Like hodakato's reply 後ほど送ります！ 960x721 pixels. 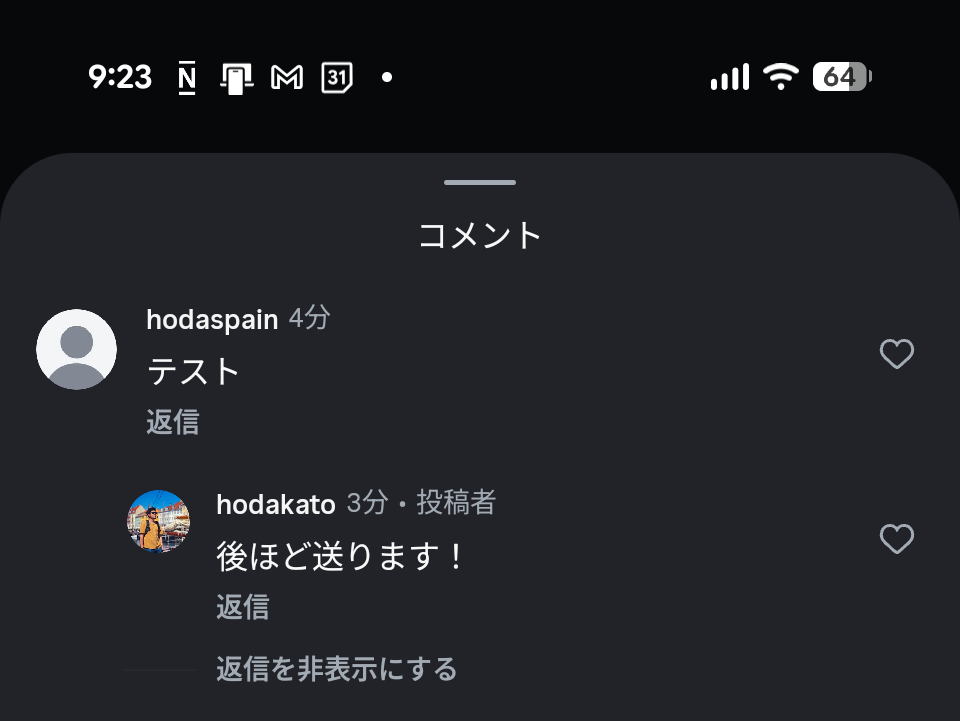(x=896, y=539)
